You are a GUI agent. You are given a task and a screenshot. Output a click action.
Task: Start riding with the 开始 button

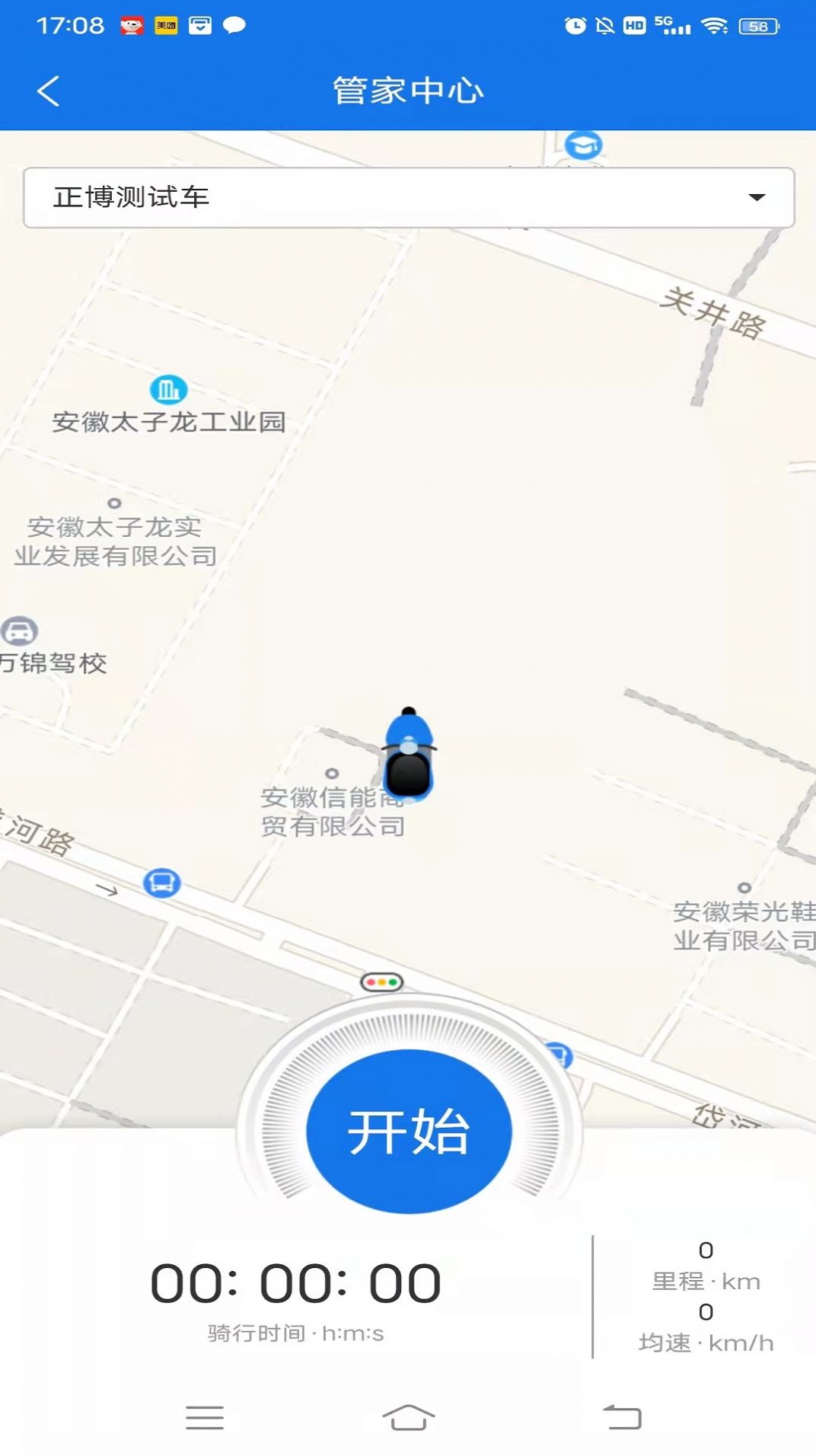coord(409,1131)
